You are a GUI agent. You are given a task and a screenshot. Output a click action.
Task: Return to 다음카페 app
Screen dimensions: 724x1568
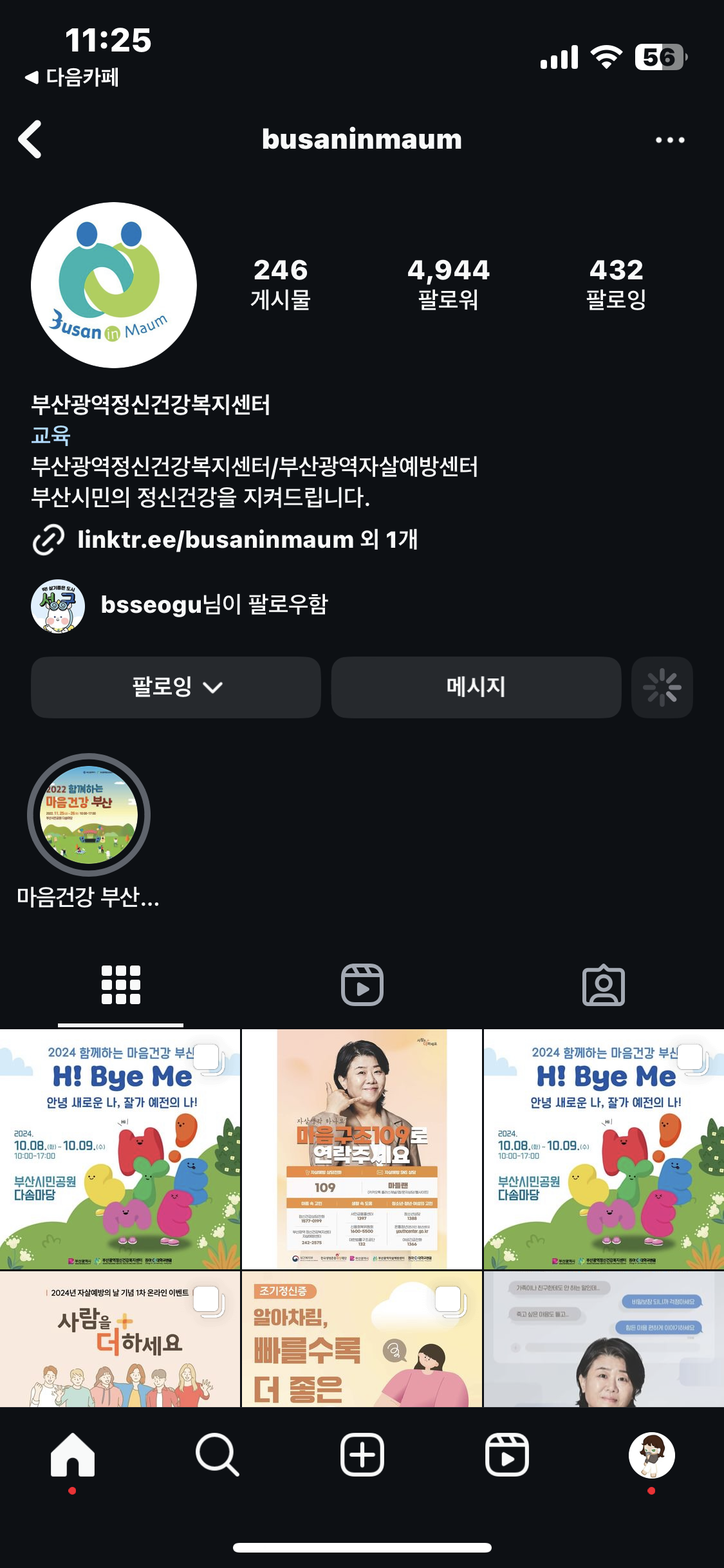click(72, 78)
